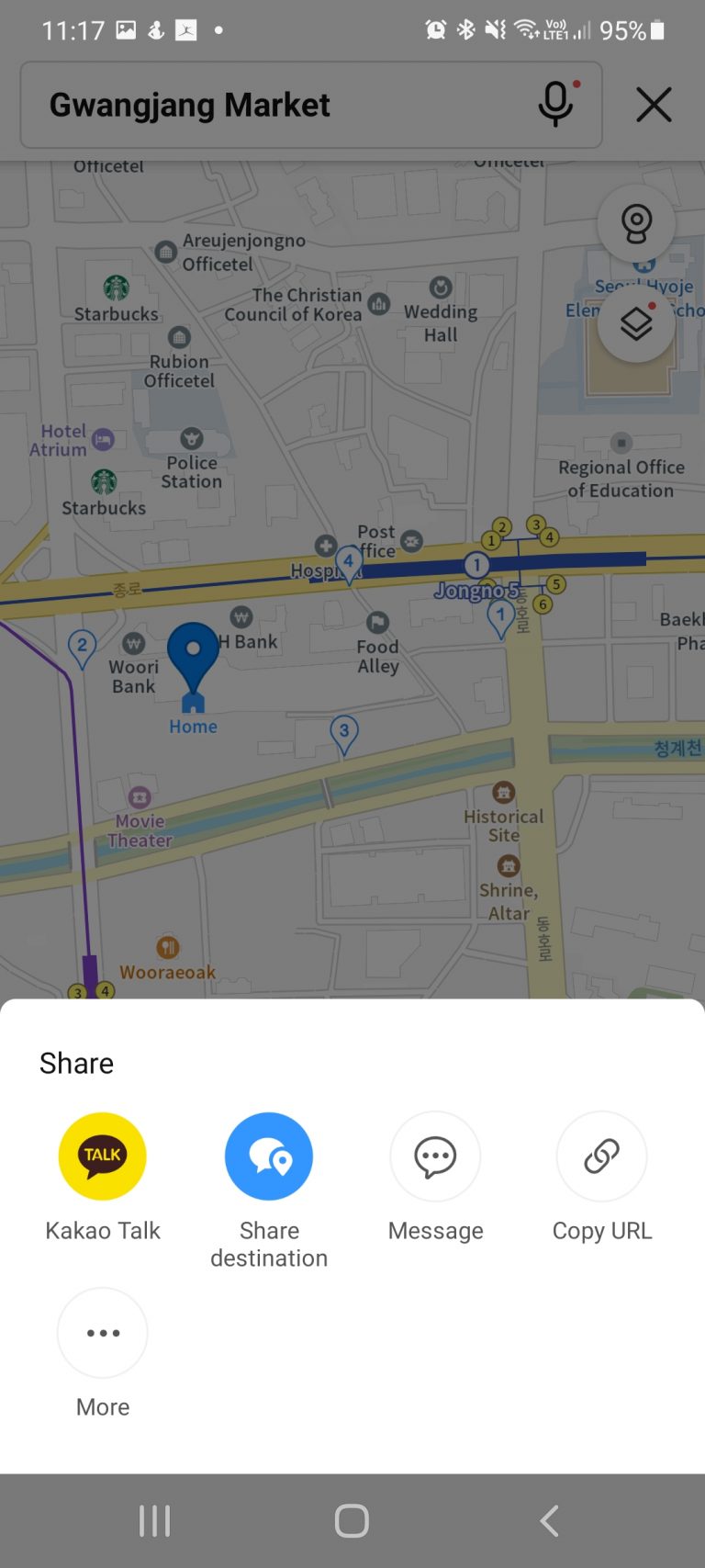This screenshot has height=1568, width=705.
Task: Select map pin number 2
Action: coord(82,644)
